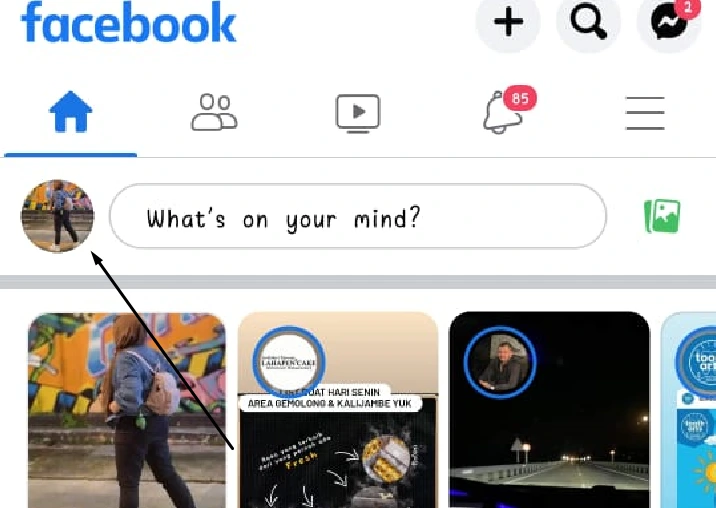The width and height of the screenshot is (716, 508).
Task: Tap the plus create button
Action: [508, 22]
